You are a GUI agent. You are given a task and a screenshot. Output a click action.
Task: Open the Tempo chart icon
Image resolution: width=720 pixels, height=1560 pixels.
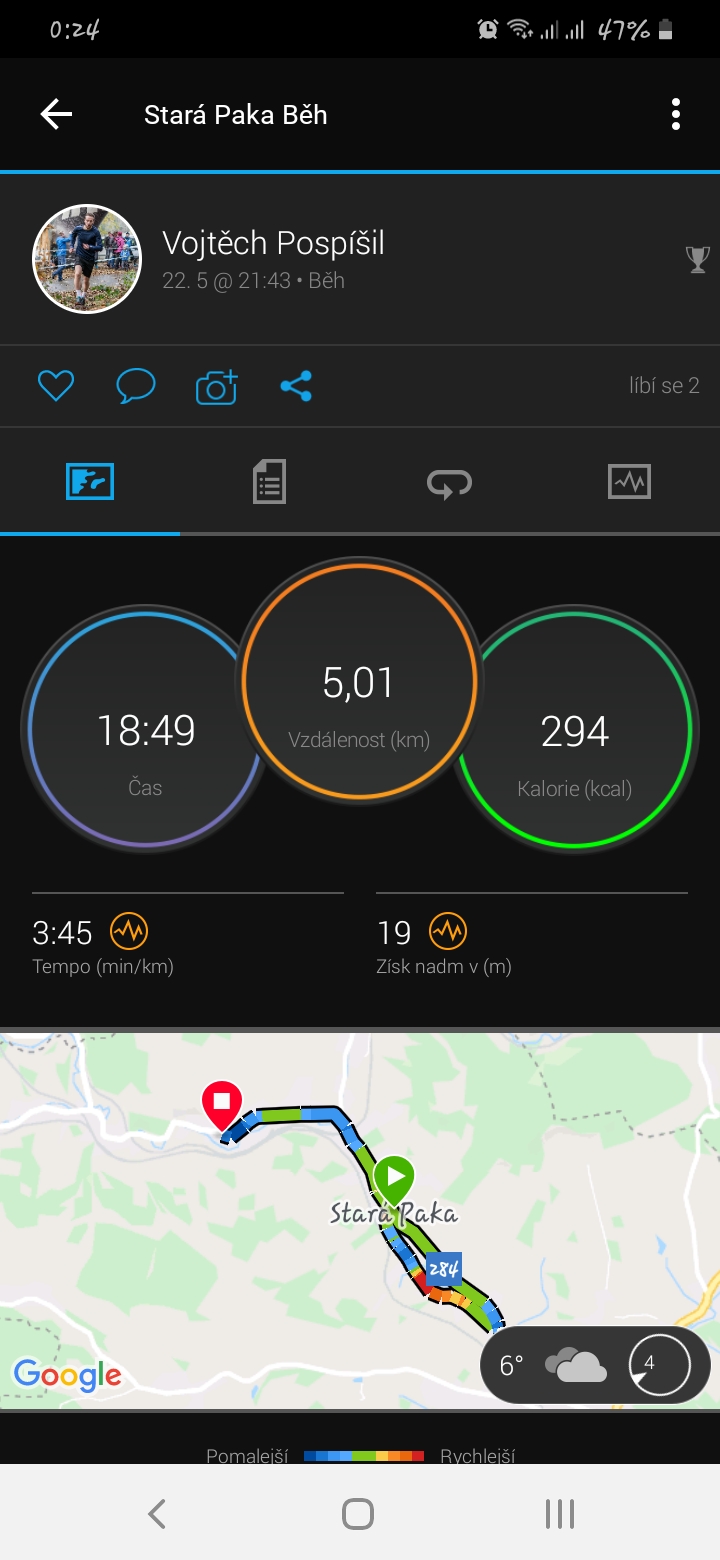pyautogui.click(x=129, y=932)
